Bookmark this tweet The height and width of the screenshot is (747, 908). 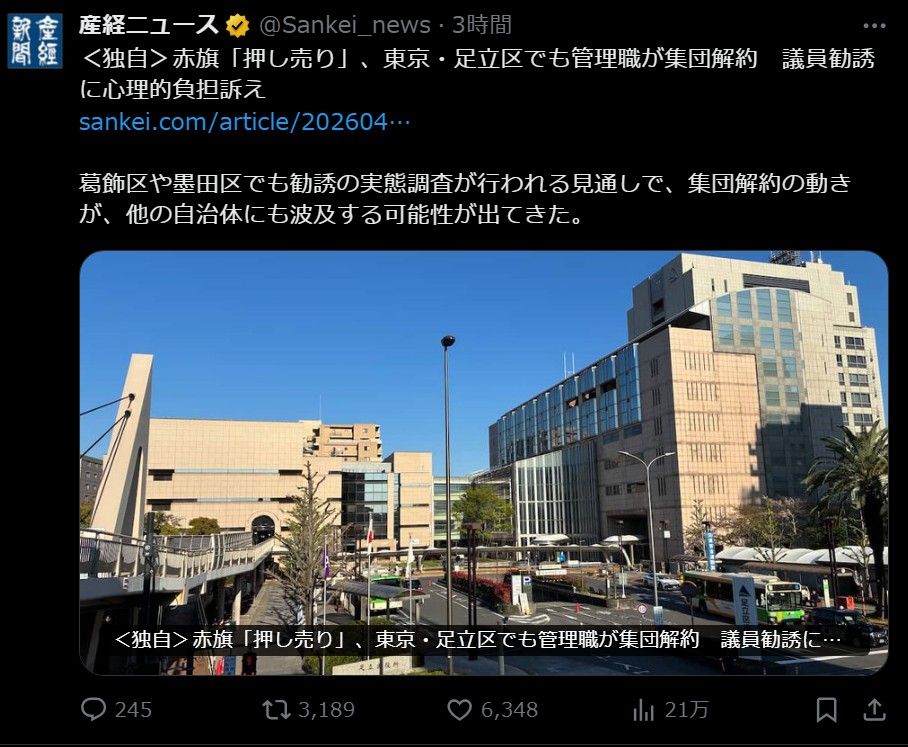click(x=826, y=710)
